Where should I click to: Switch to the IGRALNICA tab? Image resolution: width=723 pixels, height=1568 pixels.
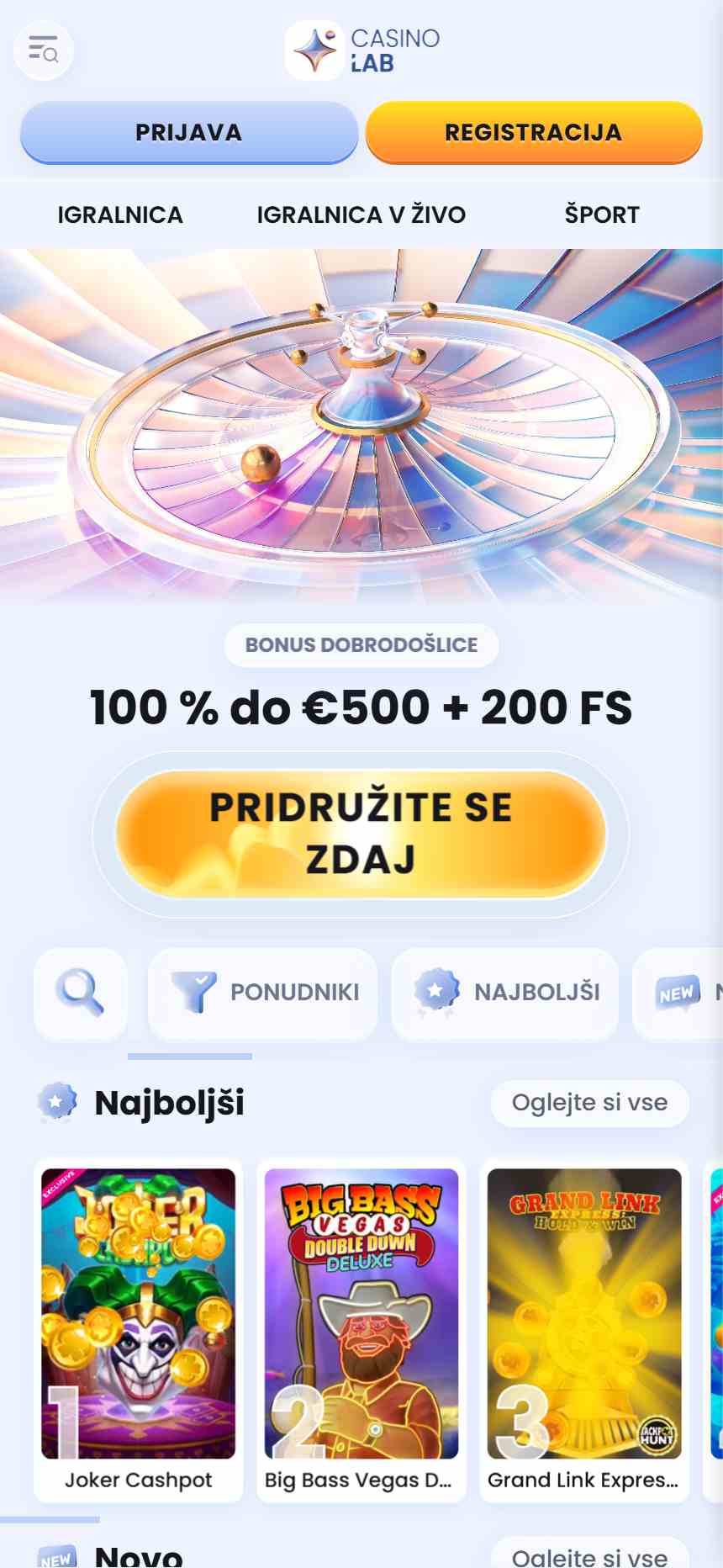click(x=120, y=215)
